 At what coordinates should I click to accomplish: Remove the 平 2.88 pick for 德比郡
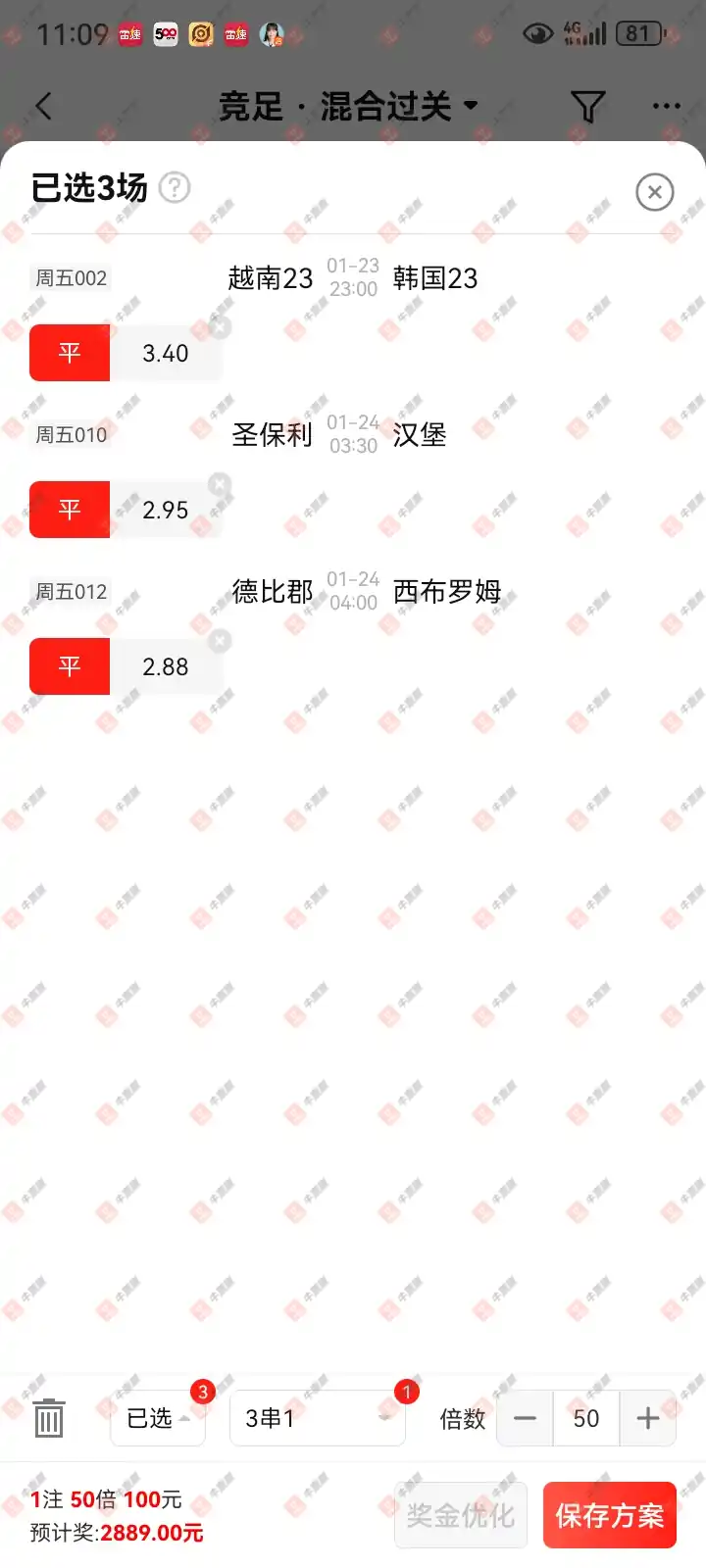221,641
